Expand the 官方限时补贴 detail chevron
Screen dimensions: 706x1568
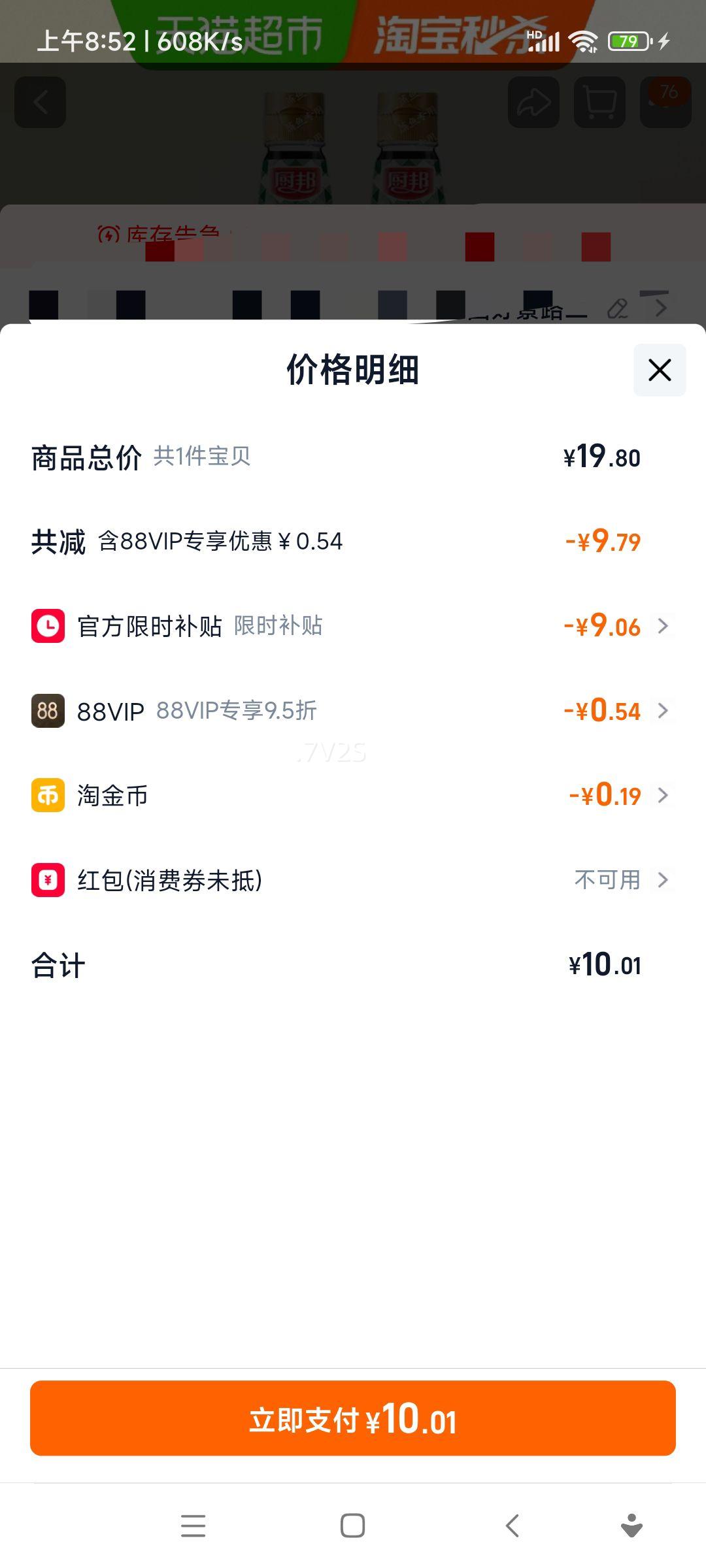662,627
